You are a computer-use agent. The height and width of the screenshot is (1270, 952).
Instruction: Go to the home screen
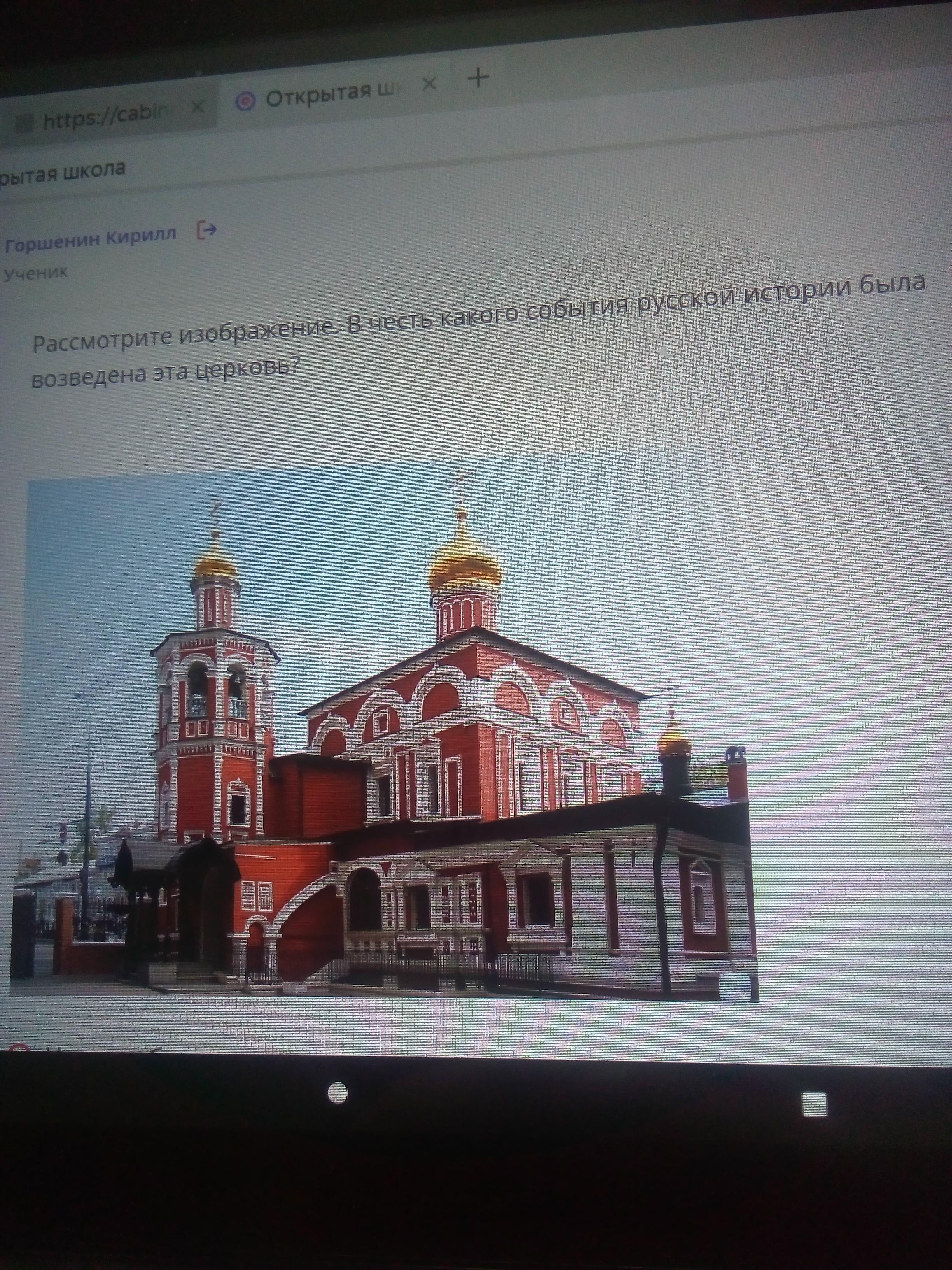coord(338,1093)
